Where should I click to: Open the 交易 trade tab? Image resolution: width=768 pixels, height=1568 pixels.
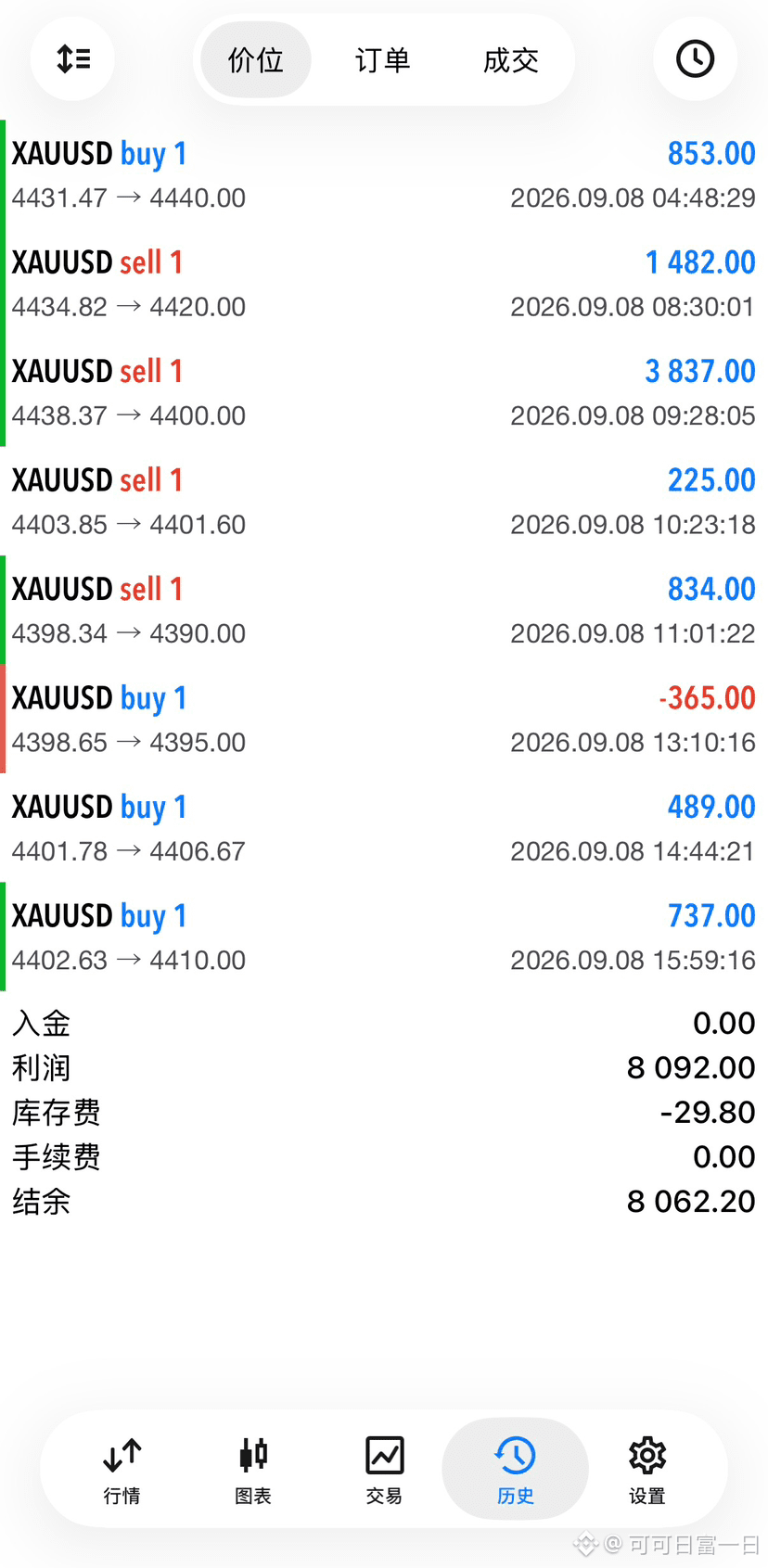pos(384,1469)
